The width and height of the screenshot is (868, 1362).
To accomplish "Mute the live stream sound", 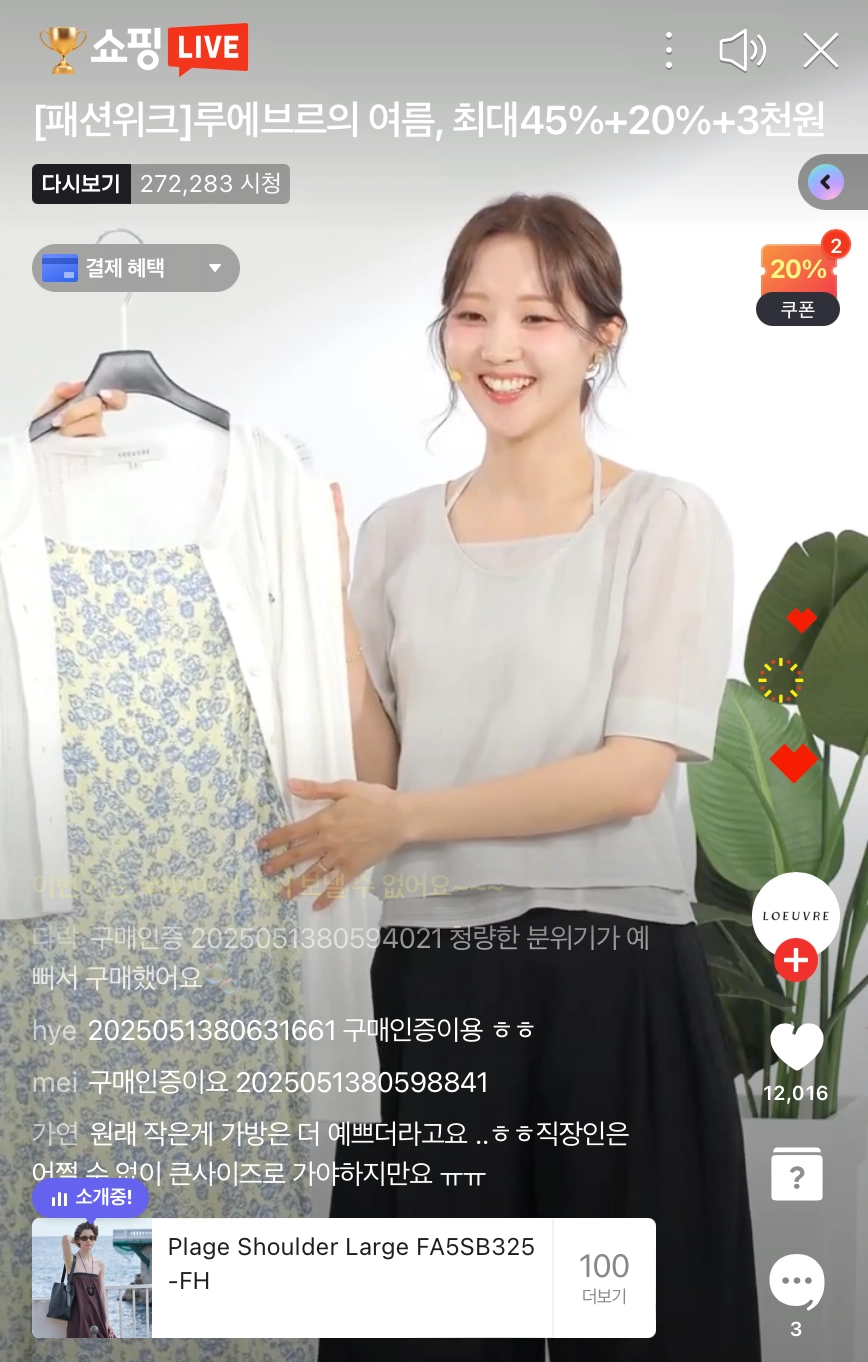I will [x=742, y=50].
